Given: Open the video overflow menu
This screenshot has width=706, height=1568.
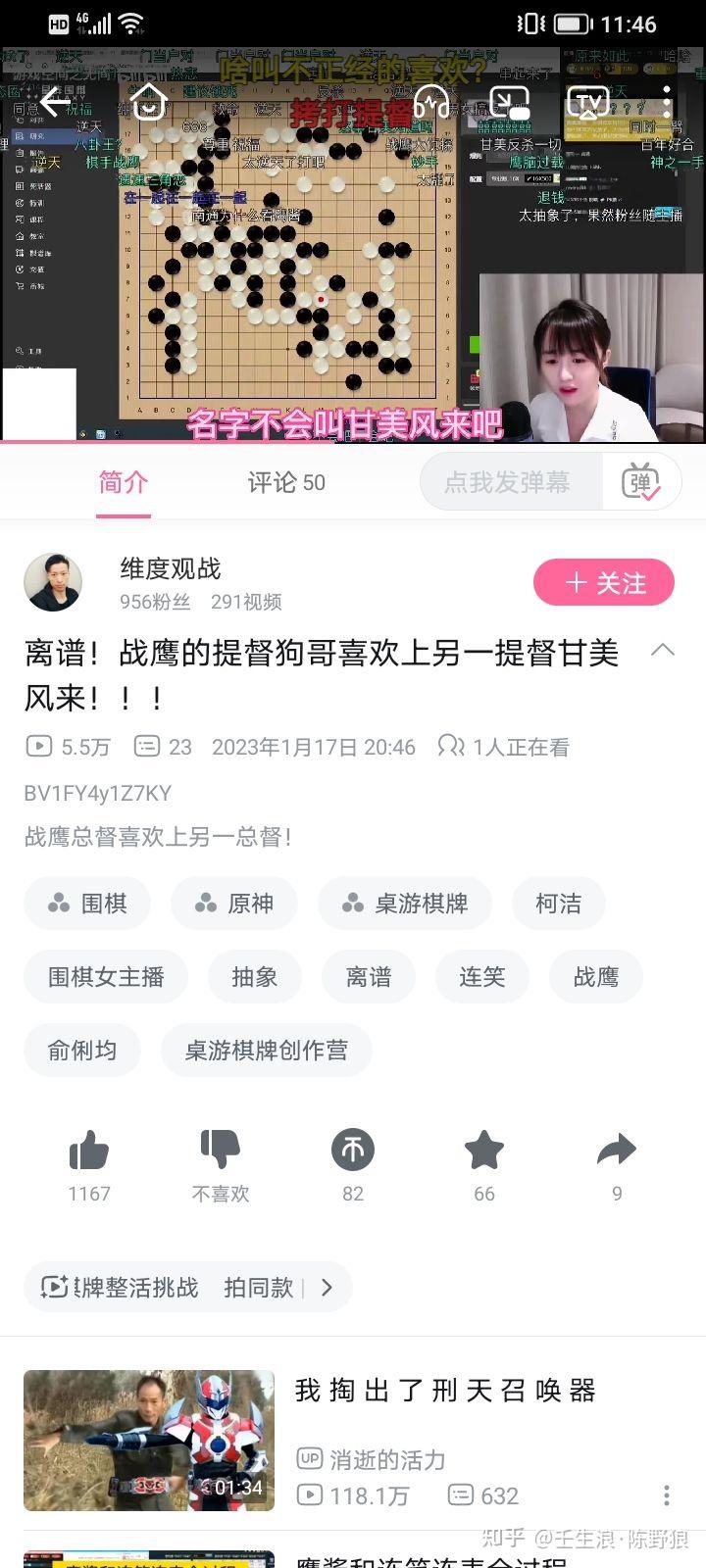Looking at the screenshot, I should click(667, 102).
